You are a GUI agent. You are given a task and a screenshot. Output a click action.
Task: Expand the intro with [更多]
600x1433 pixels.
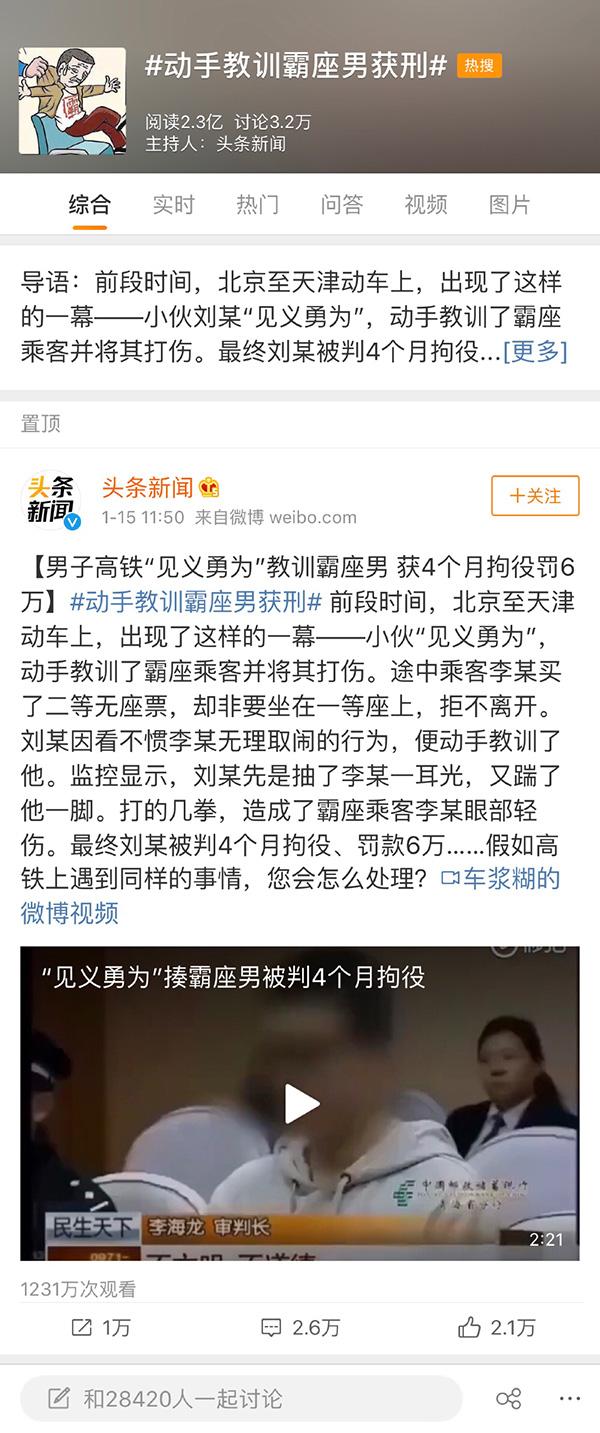click(535, 351)
